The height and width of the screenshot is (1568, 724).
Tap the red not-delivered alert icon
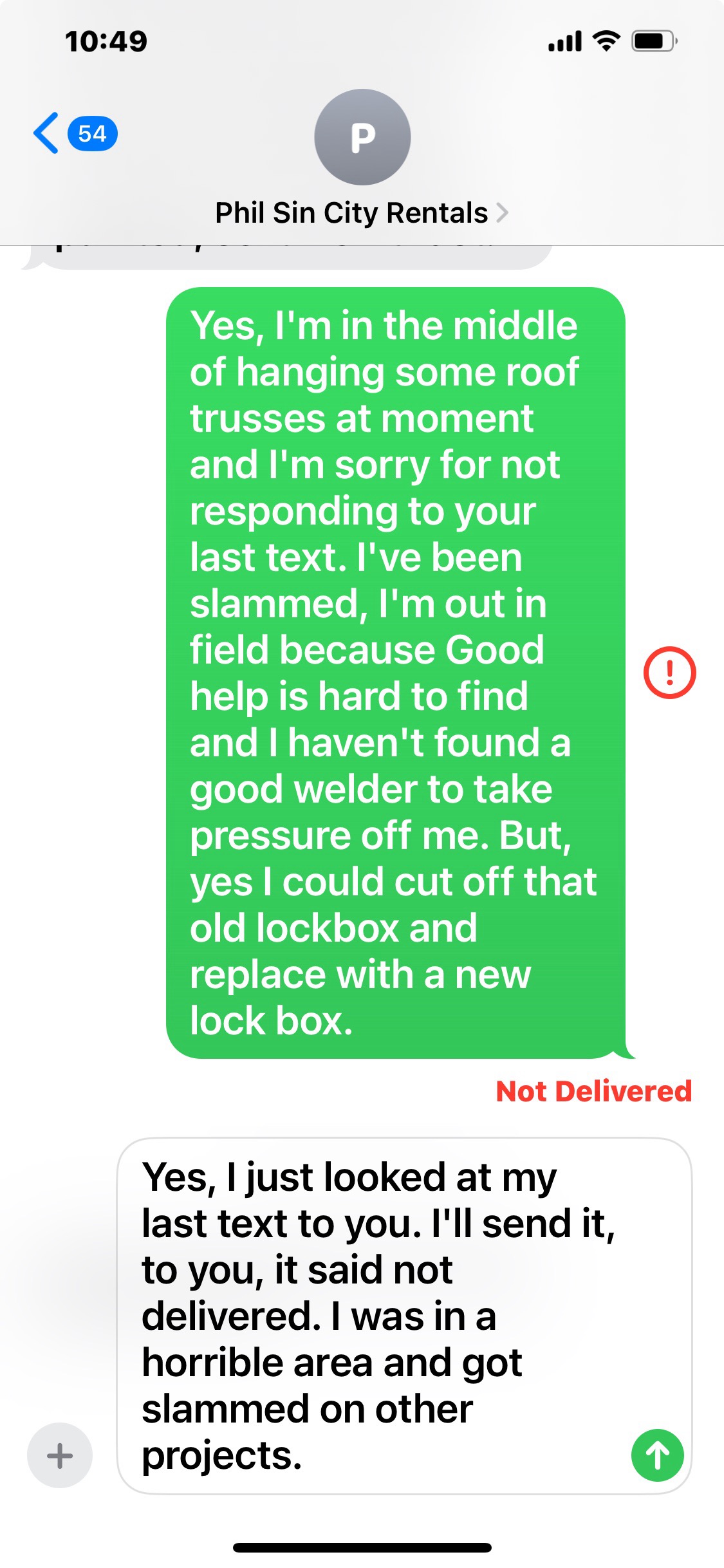pyautogui.click(x=669, y=673)
